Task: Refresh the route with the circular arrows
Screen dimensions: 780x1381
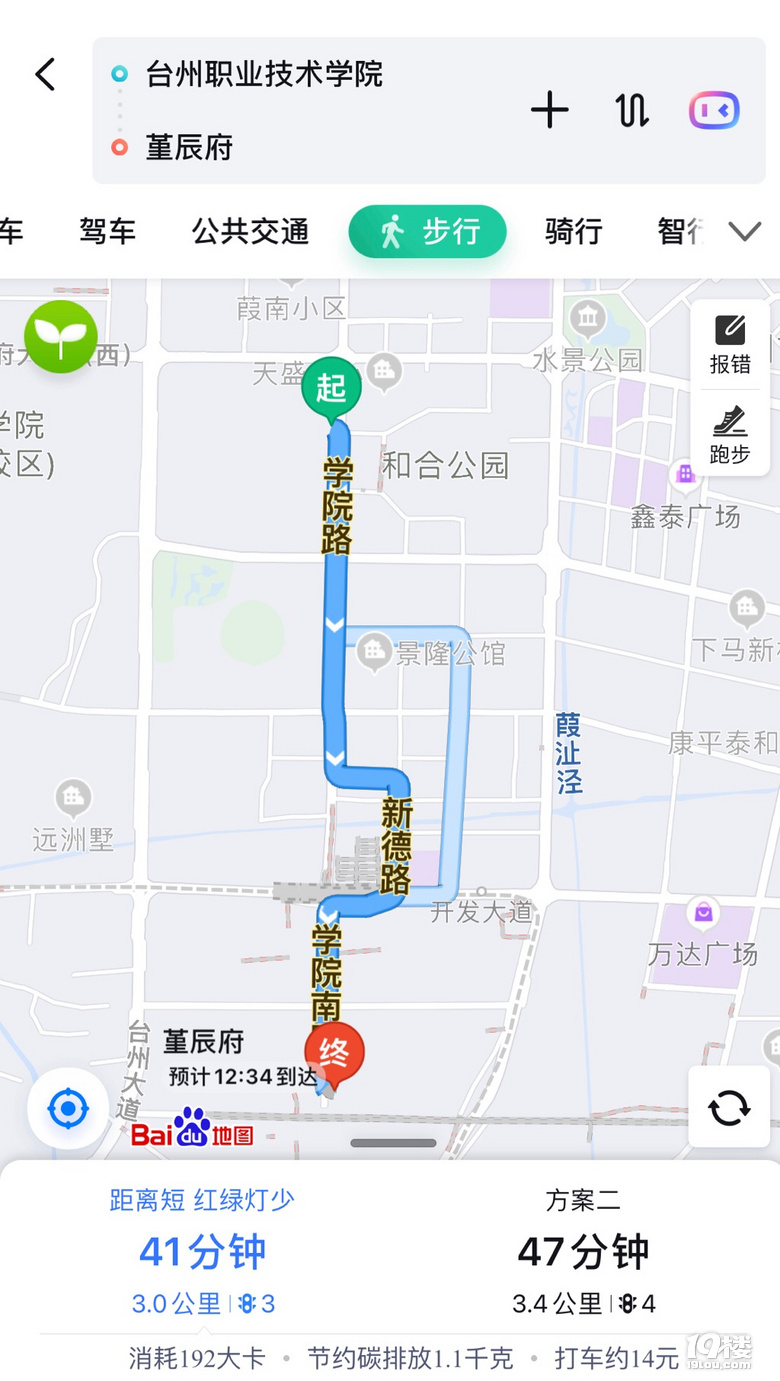Action: coord(728,1107)
